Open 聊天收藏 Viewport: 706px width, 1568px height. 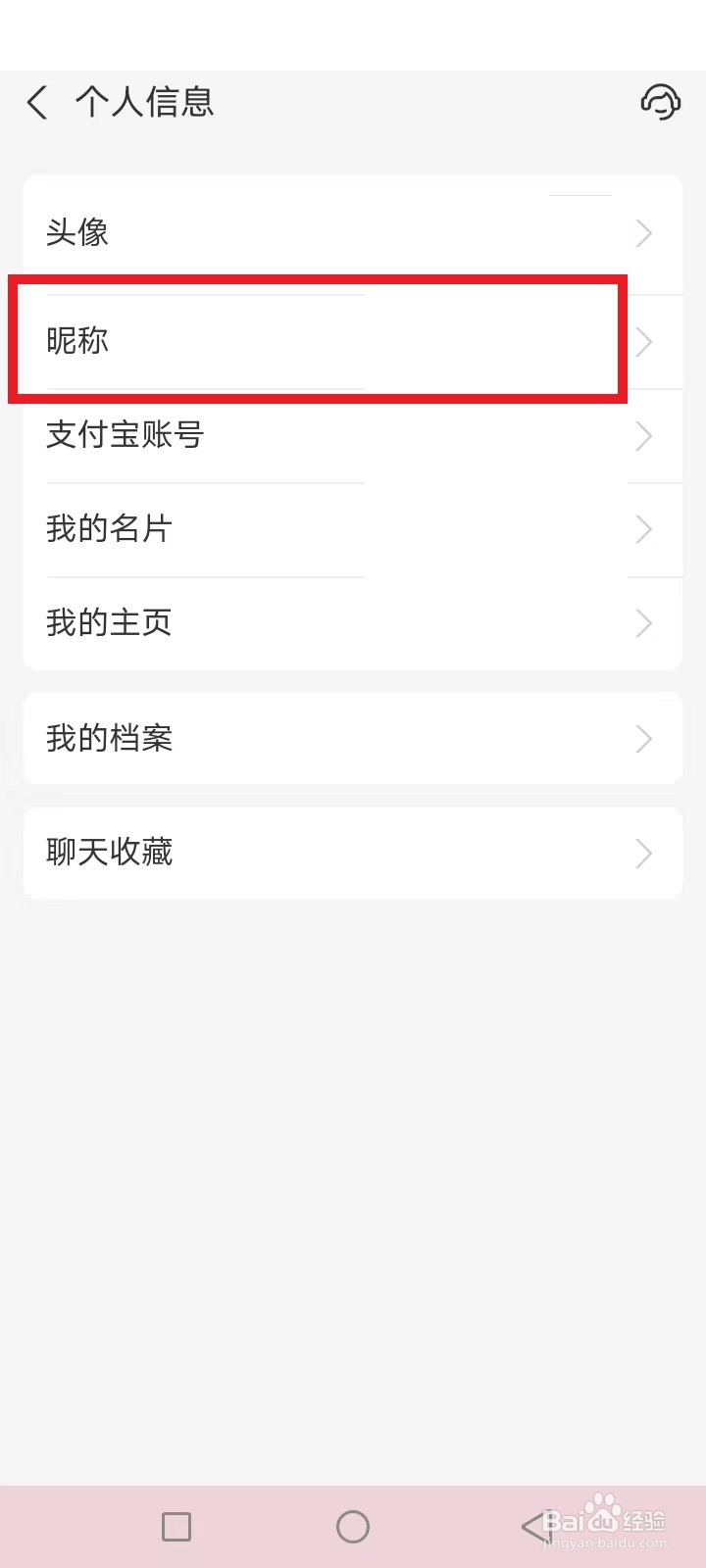click(x=352, y=853)
